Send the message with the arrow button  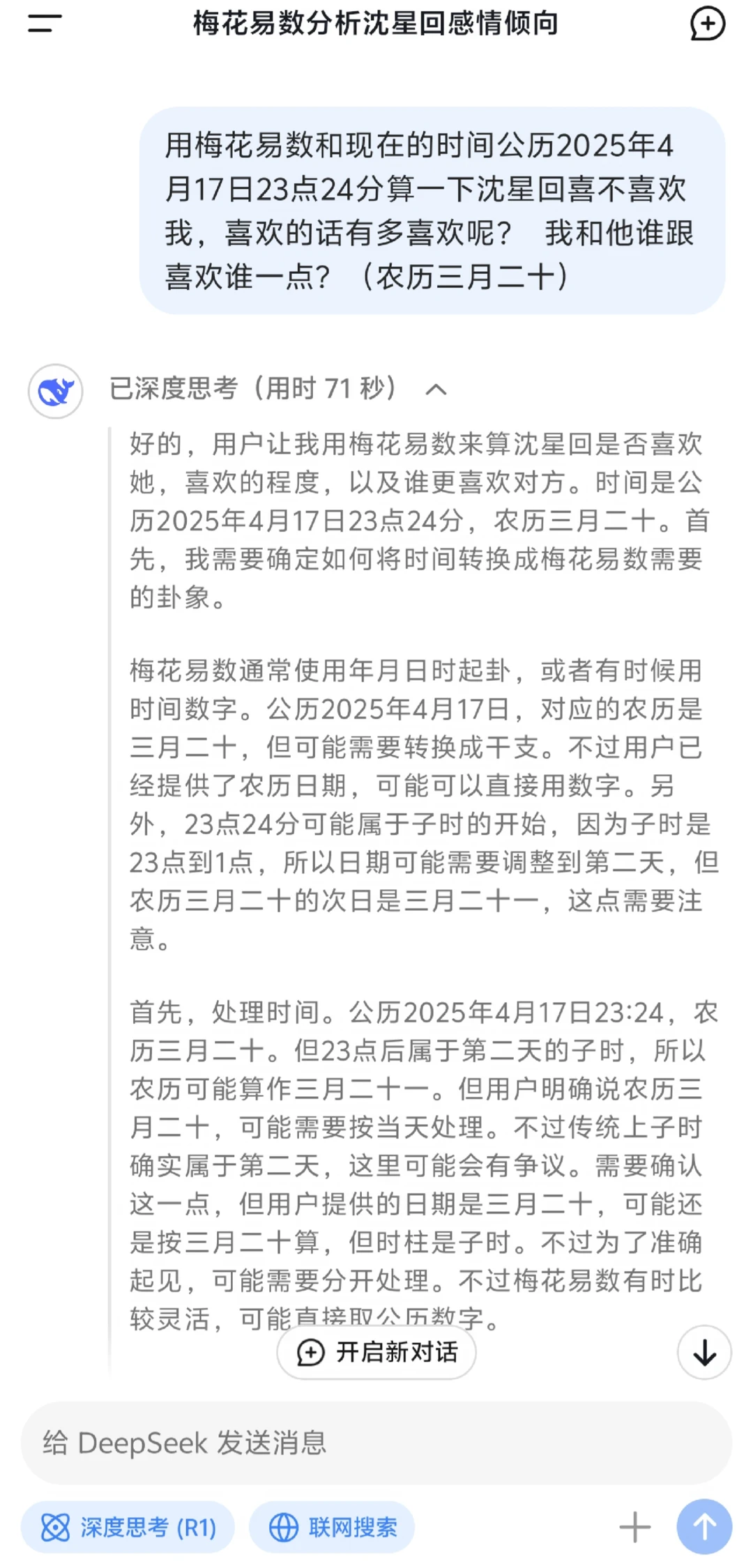704,1527
